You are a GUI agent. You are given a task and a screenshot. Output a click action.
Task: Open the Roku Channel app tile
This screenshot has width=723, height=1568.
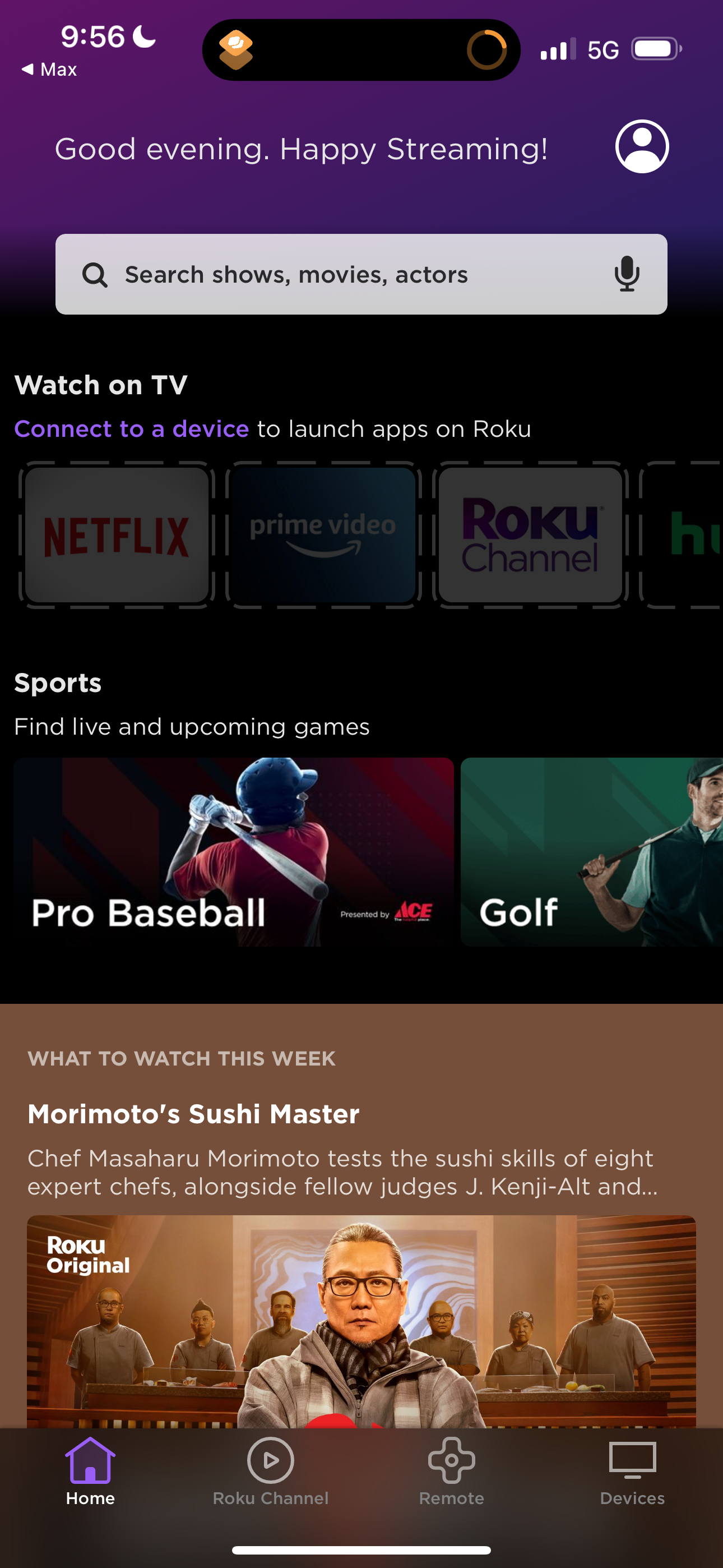point(530,535)
